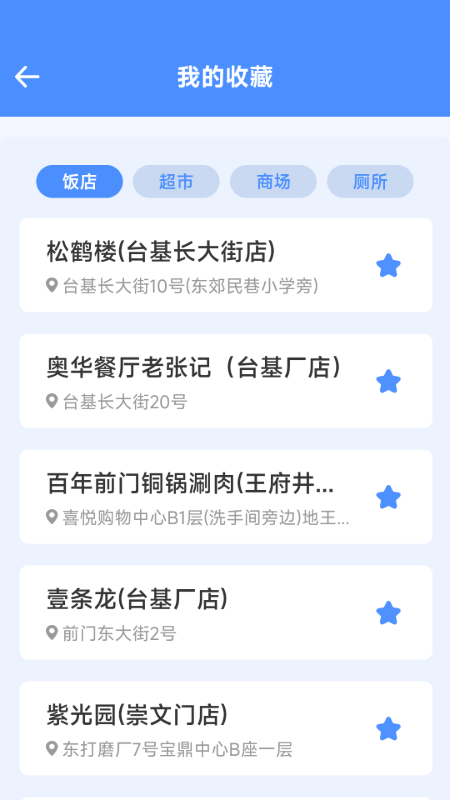Go back from 我的收藏 page

point(27,77)
